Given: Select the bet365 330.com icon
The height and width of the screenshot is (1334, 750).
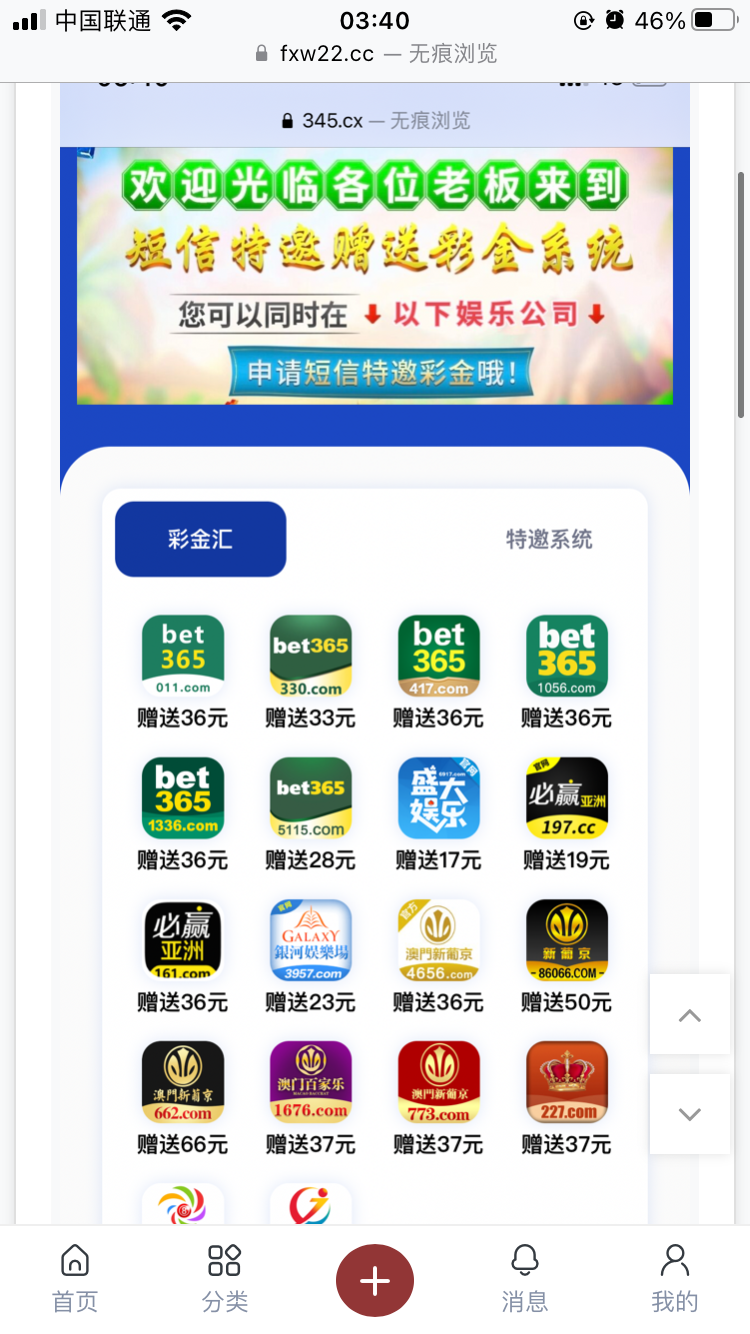Looking at the screenshot, I should tap(310, 655).
